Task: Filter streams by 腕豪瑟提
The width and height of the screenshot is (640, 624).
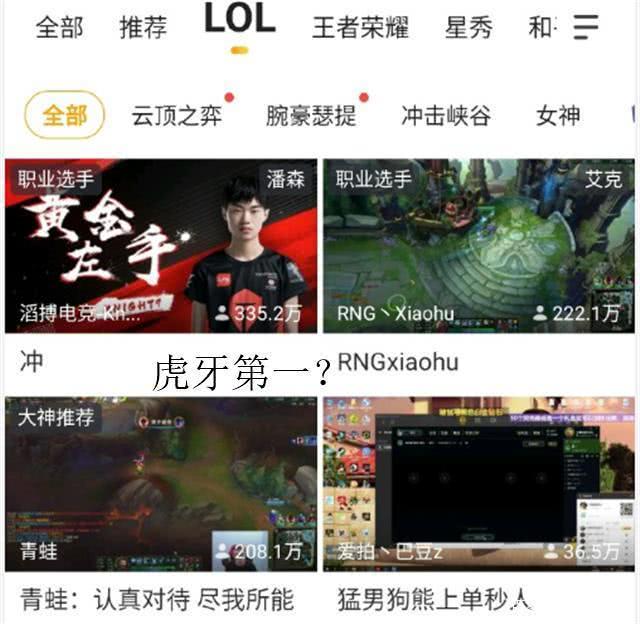Action: tap(311, 115)
